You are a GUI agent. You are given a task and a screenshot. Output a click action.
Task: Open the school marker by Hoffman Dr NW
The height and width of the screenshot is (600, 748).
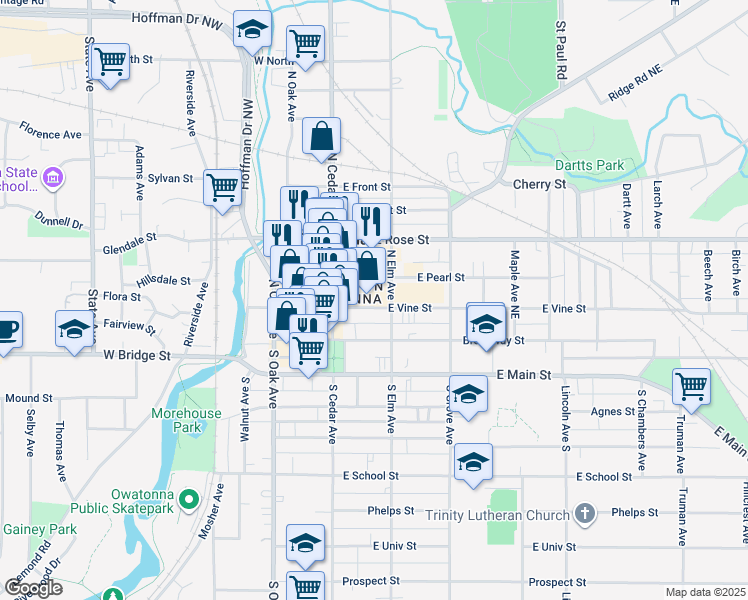[x=252, y=31]
